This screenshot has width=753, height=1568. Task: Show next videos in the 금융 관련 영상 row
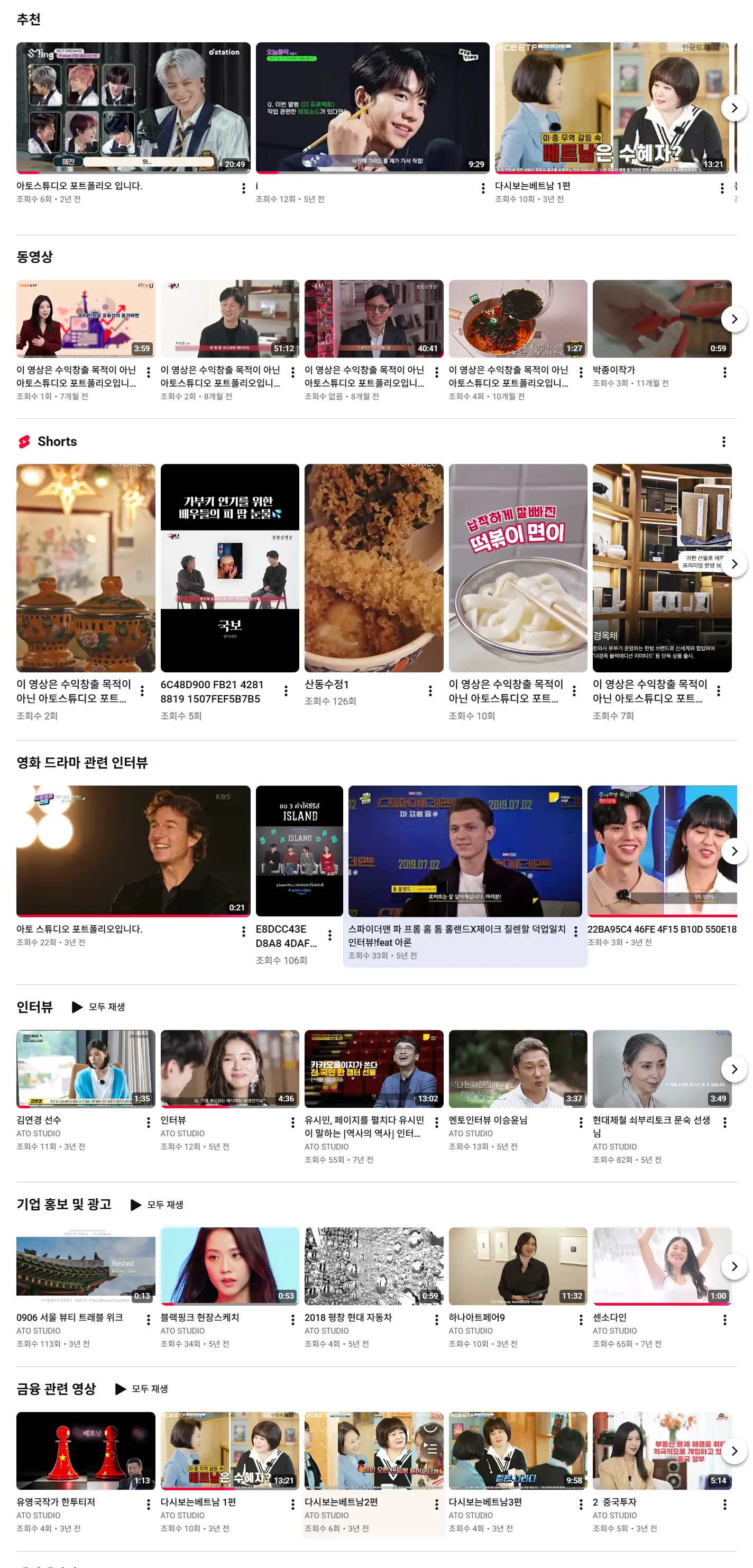coord(734,1451)
